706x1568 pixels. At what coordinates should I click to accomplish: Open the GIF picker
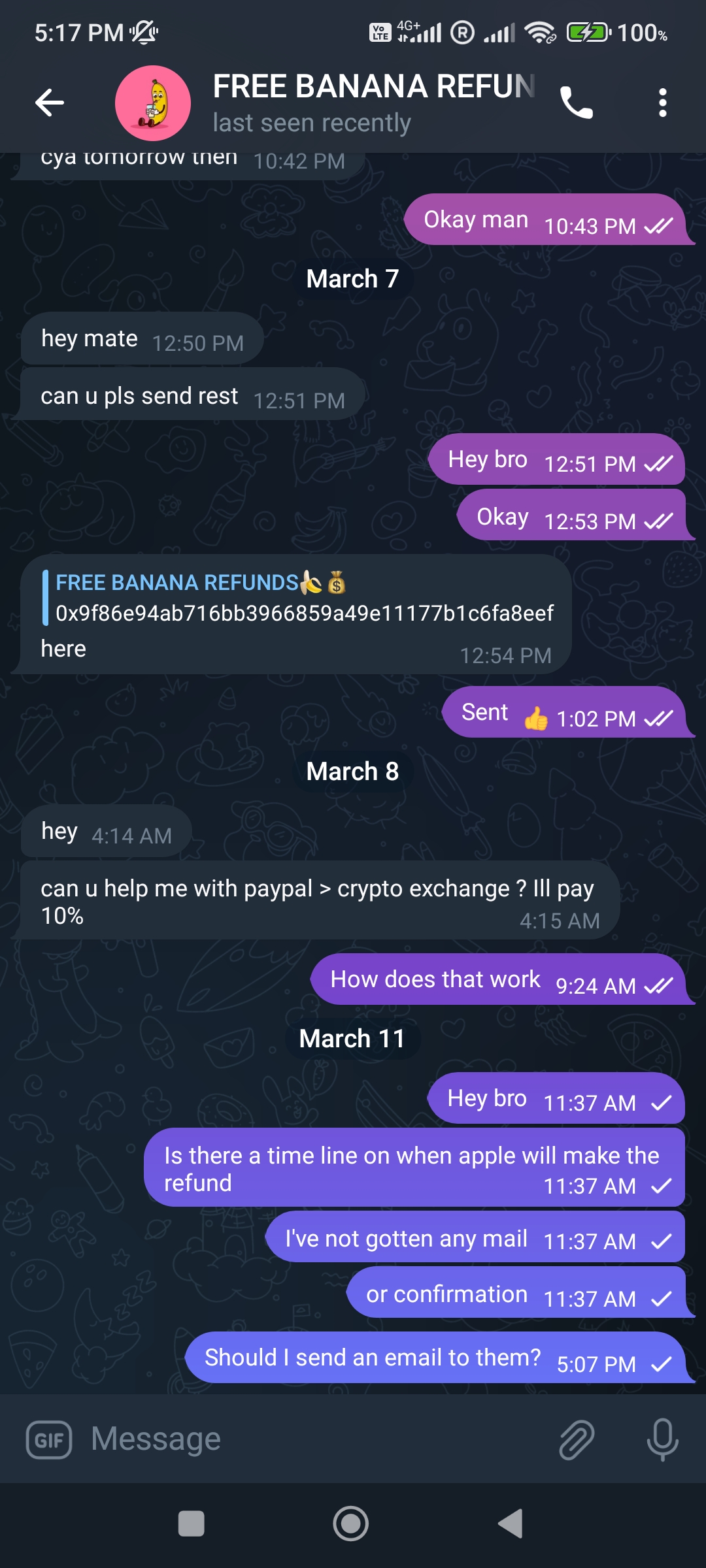pos(49,1440)
